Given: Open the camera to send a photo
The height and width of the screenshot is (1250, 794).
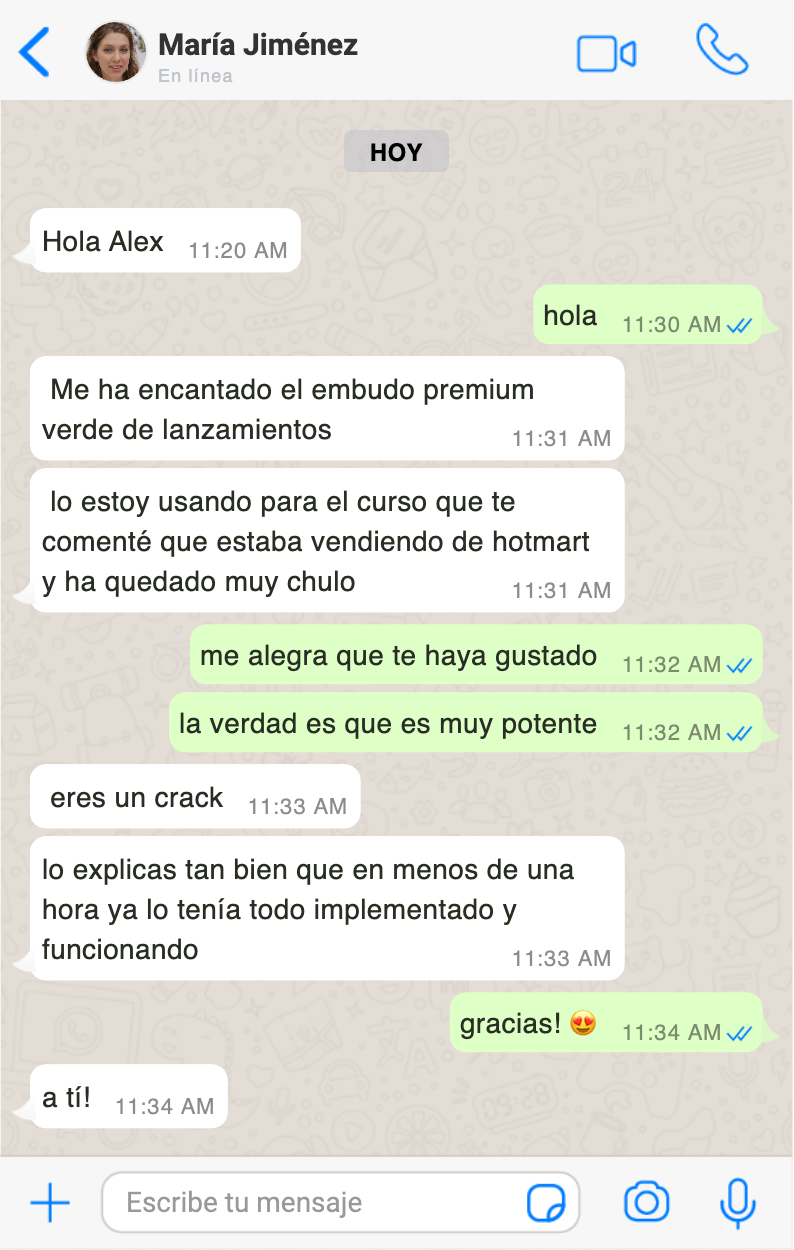Looking at the screenshot, I should point(646,1202).
